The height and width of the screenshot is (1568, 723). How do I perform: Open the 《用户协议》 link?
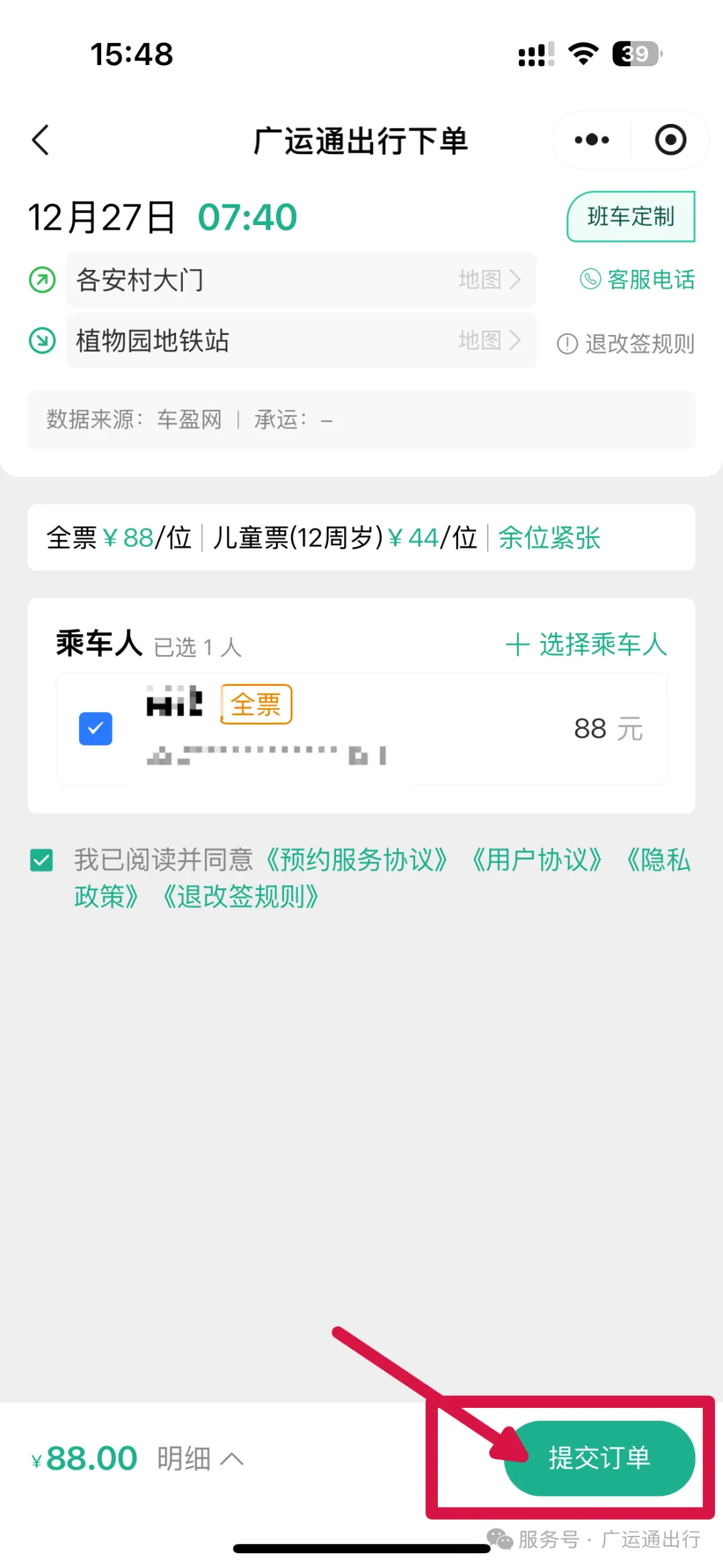(x=537, y=859)
